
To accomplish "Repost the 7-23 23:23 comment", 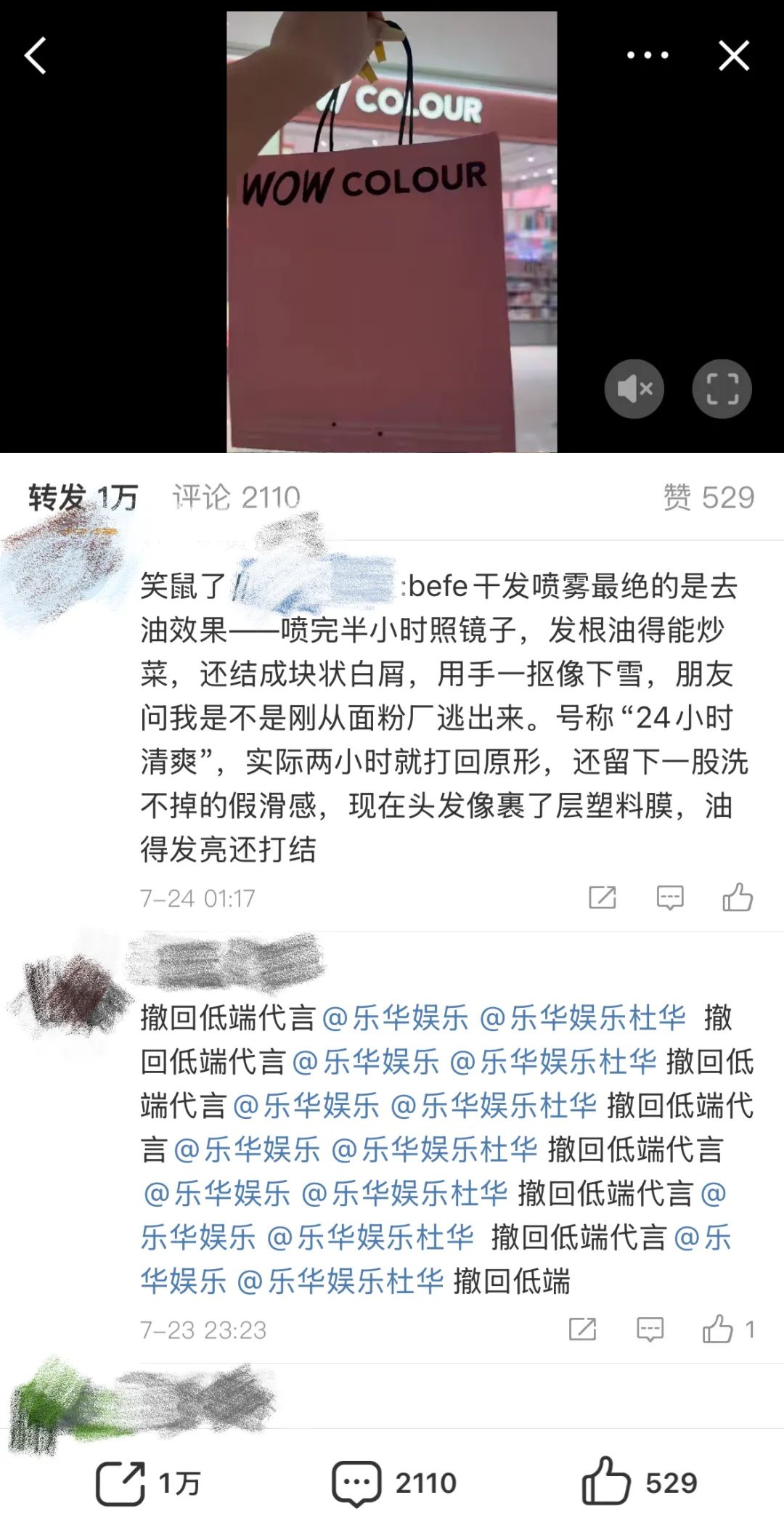I will [x=582, y=1329].
